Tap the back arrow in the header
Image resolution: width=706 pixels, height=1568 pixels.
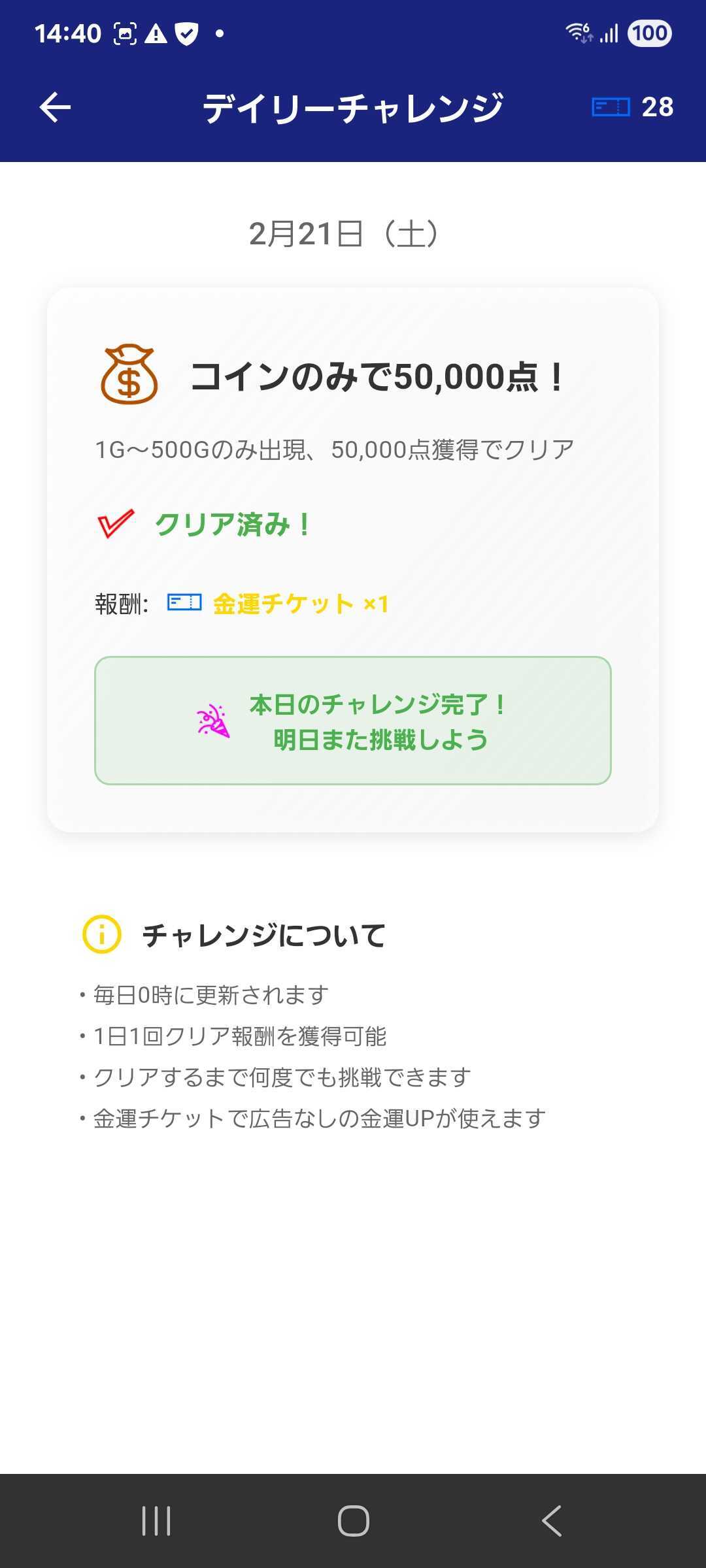[55, 106]
